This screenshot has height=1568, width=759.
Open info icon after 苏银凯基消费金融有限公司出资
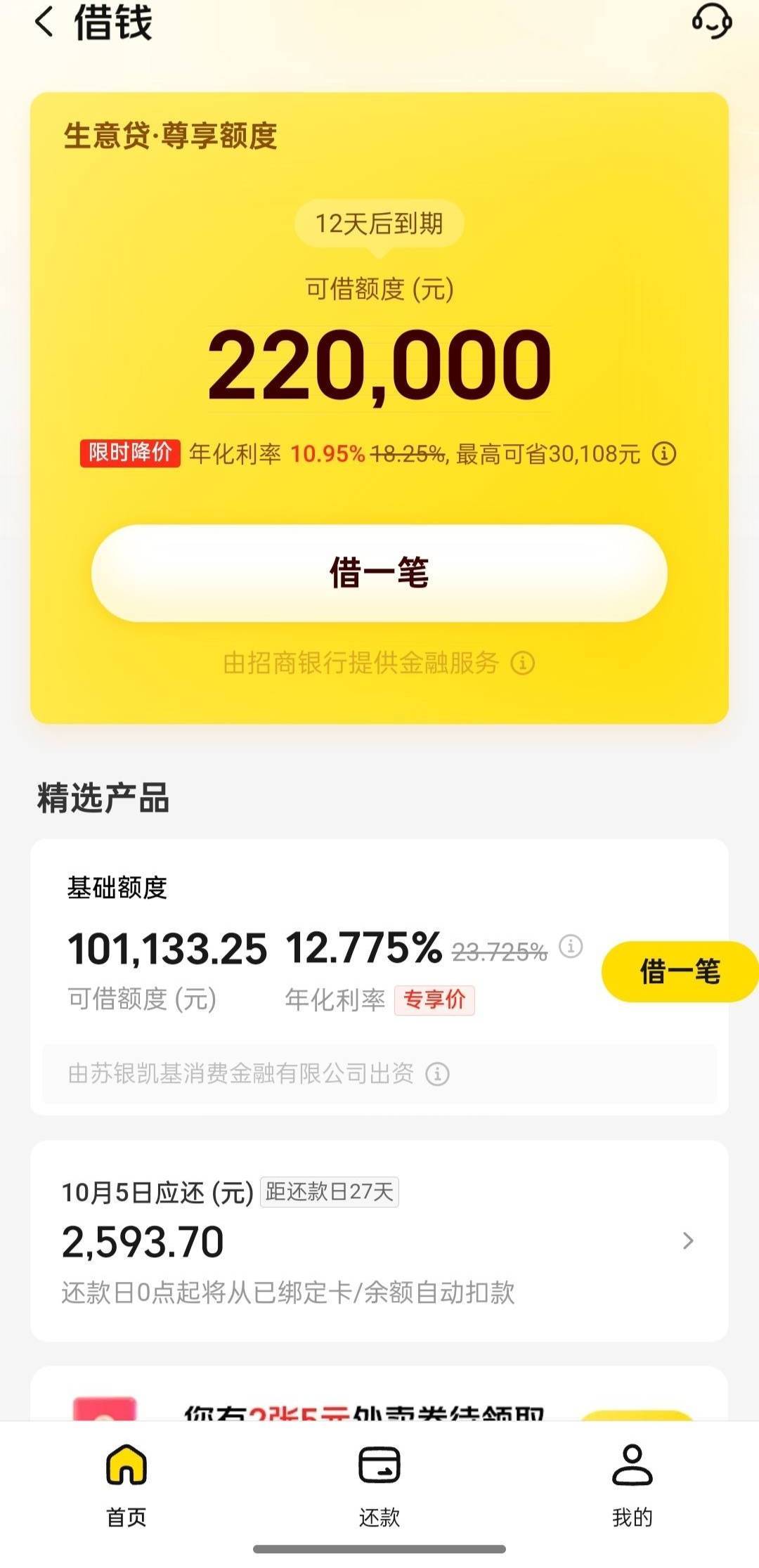pos(437,1074)
